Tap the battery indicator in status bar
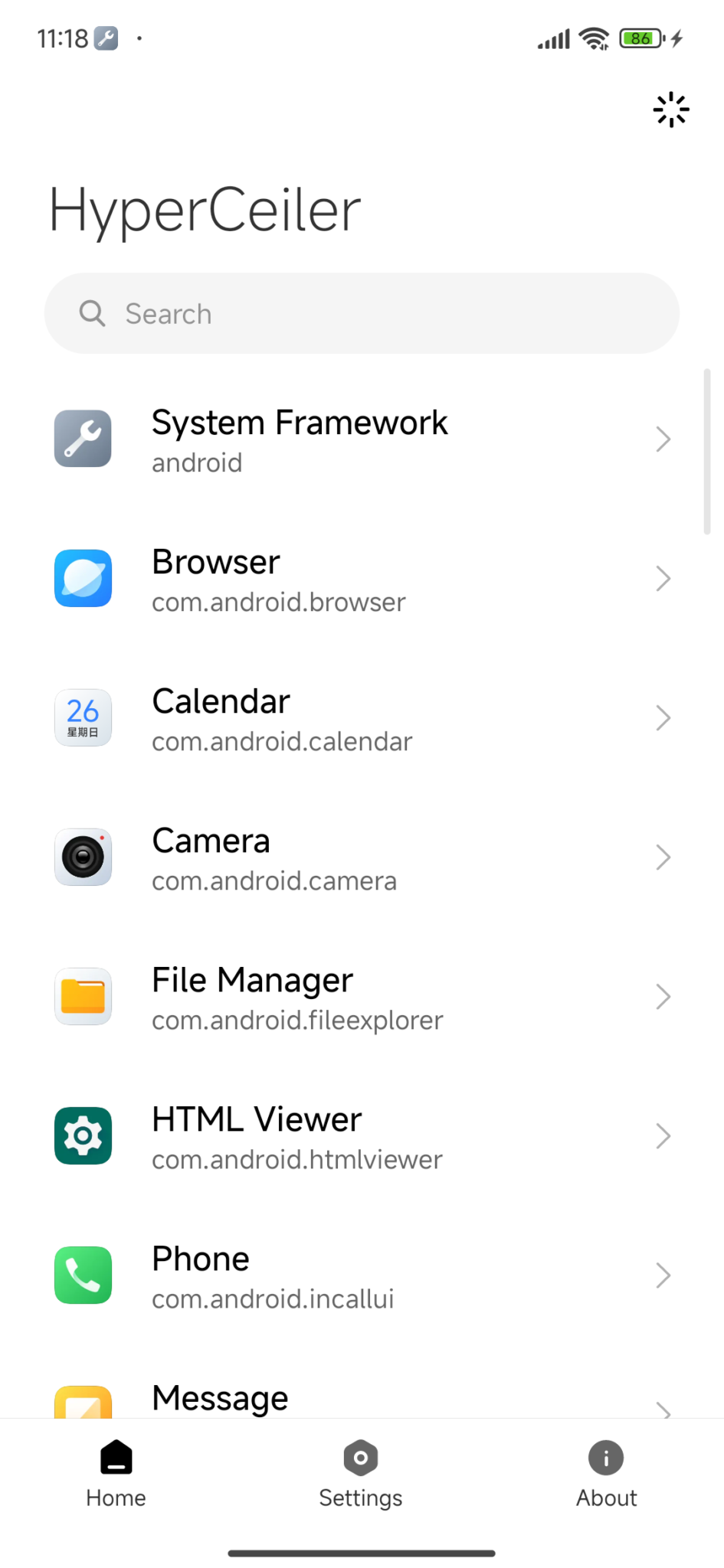This screenshot has width=724, height=1568. (640, 38)
